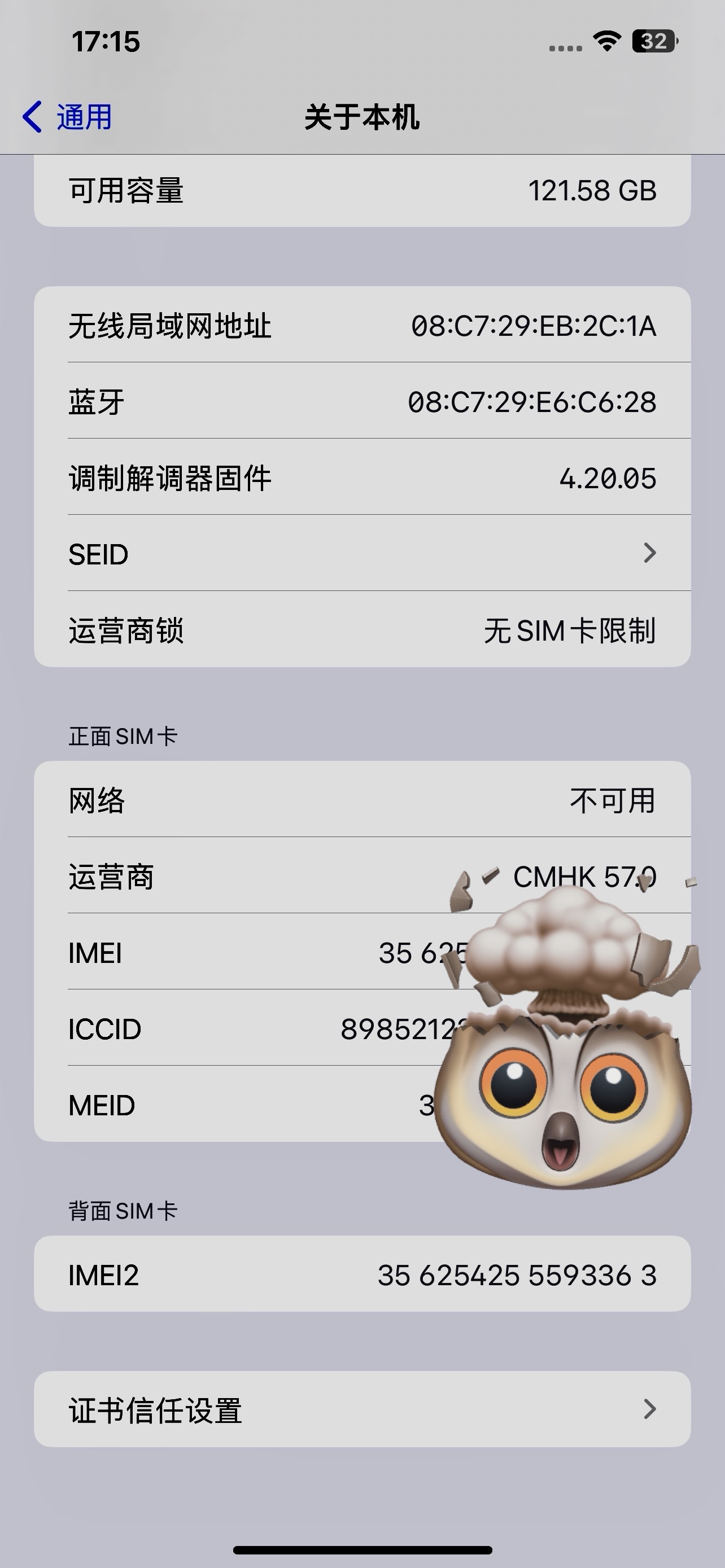Viewport: 725px width, 1568px height.
Task: Open 证书信任设置
Action: click(x=361, y=1409)
